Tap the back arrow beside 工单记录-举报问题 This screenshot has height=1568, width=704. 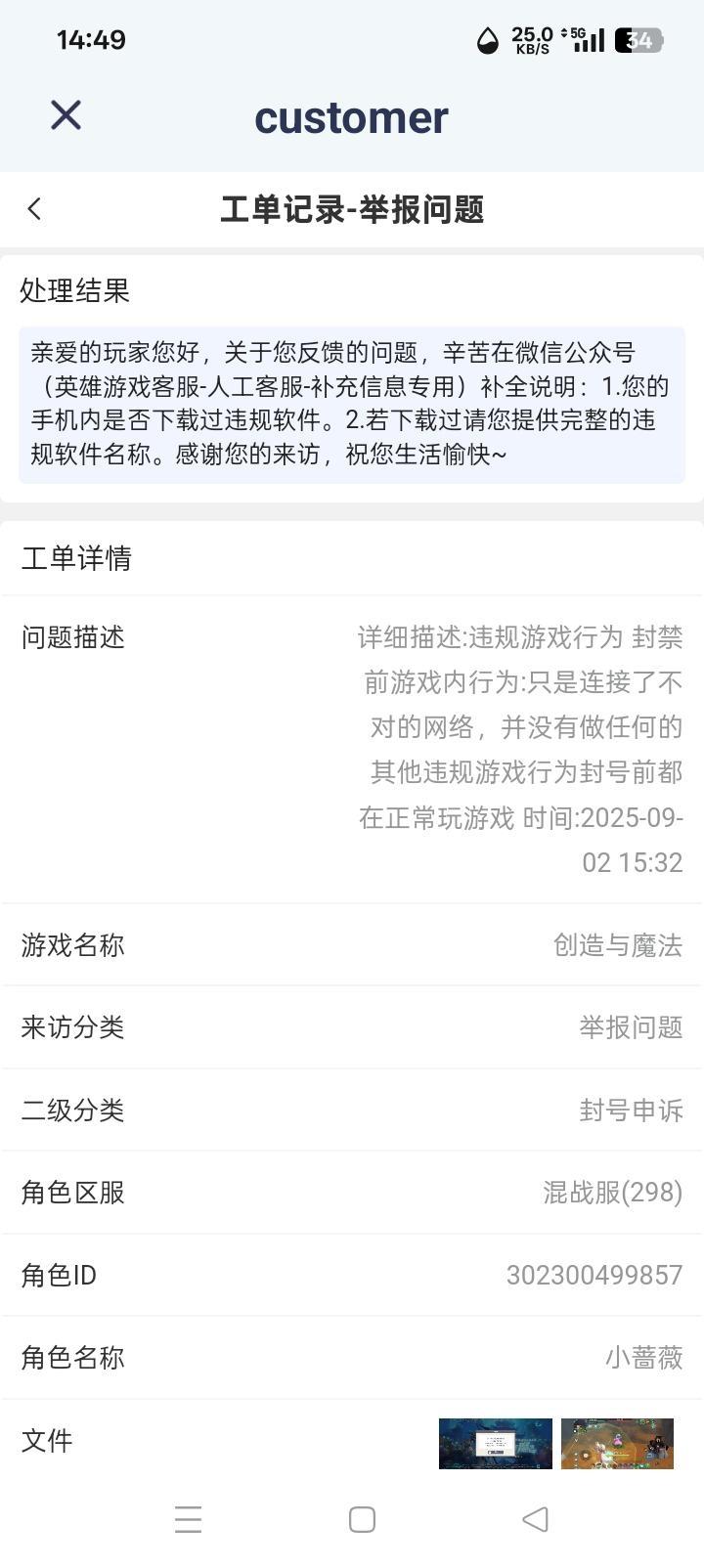[35, 208]
